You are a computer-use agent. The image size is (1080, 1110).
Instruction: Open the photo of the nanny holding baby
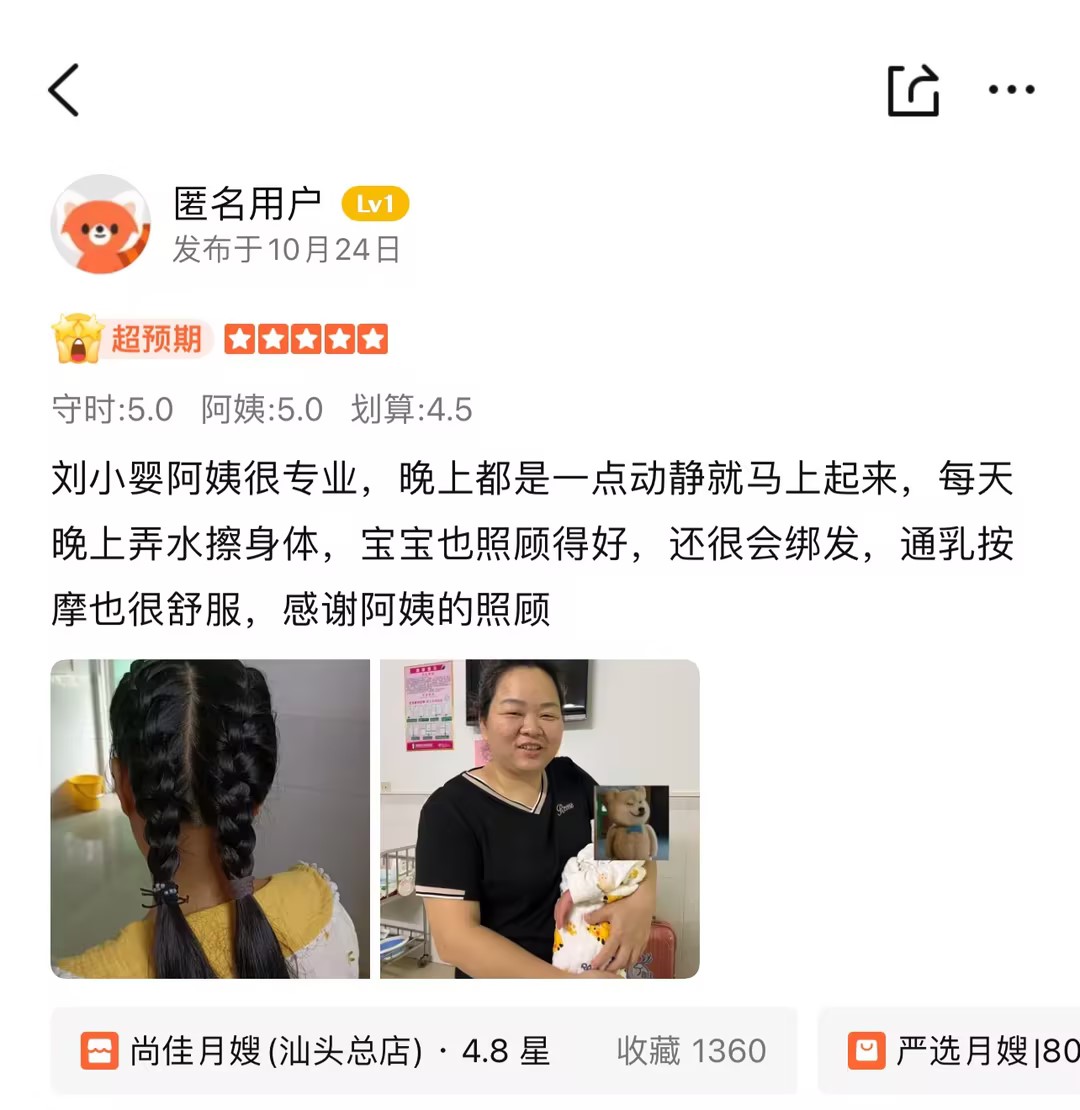539,818
